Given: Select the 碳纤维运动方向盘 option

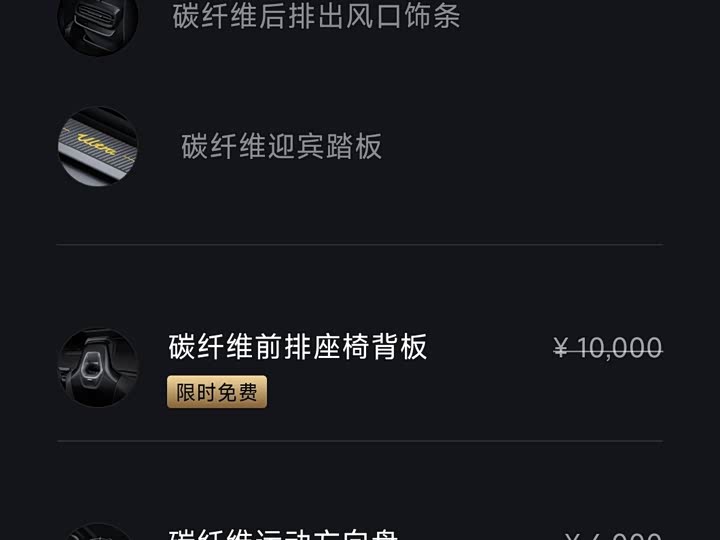Looking at the screenshot, I should [285, 533].
